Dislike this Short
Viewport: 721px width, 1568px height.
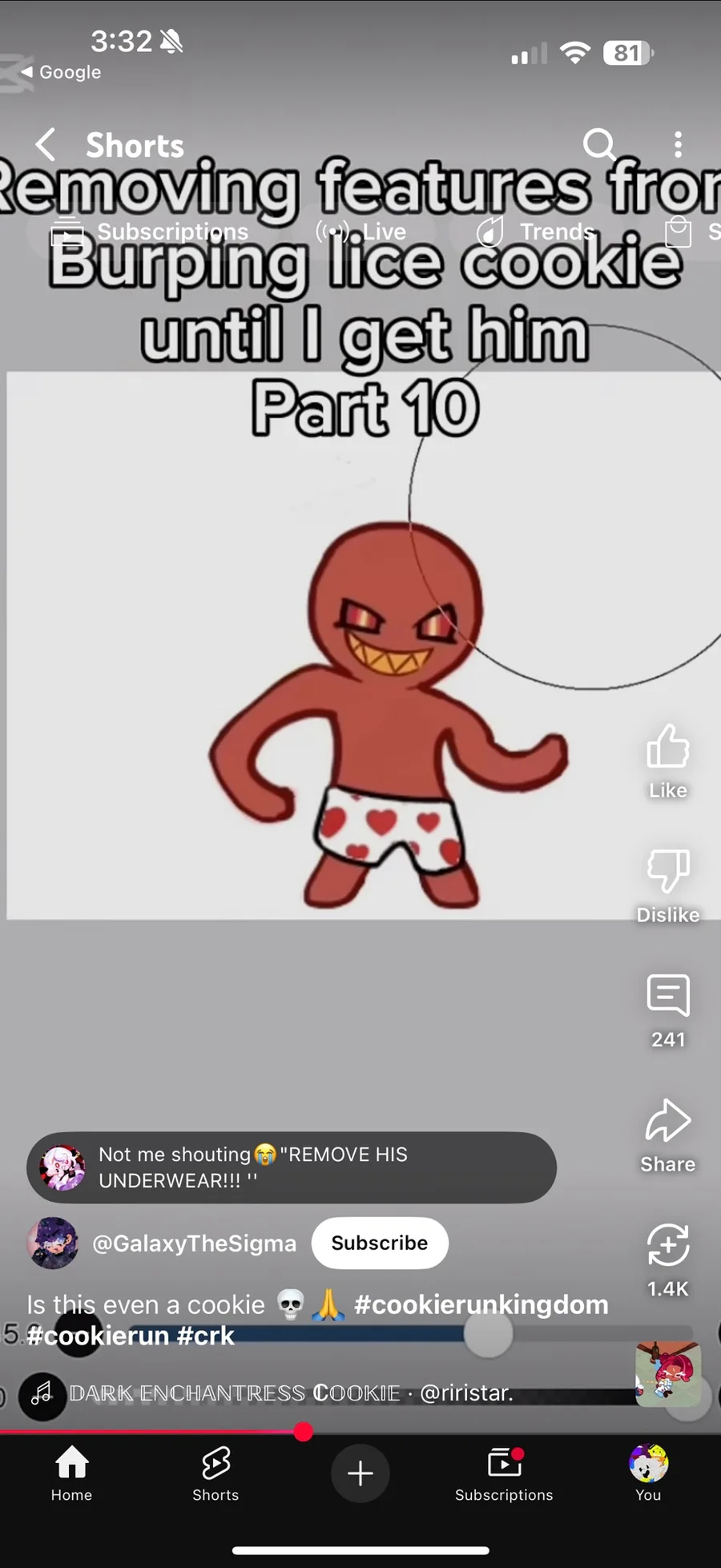pos(668,886)
